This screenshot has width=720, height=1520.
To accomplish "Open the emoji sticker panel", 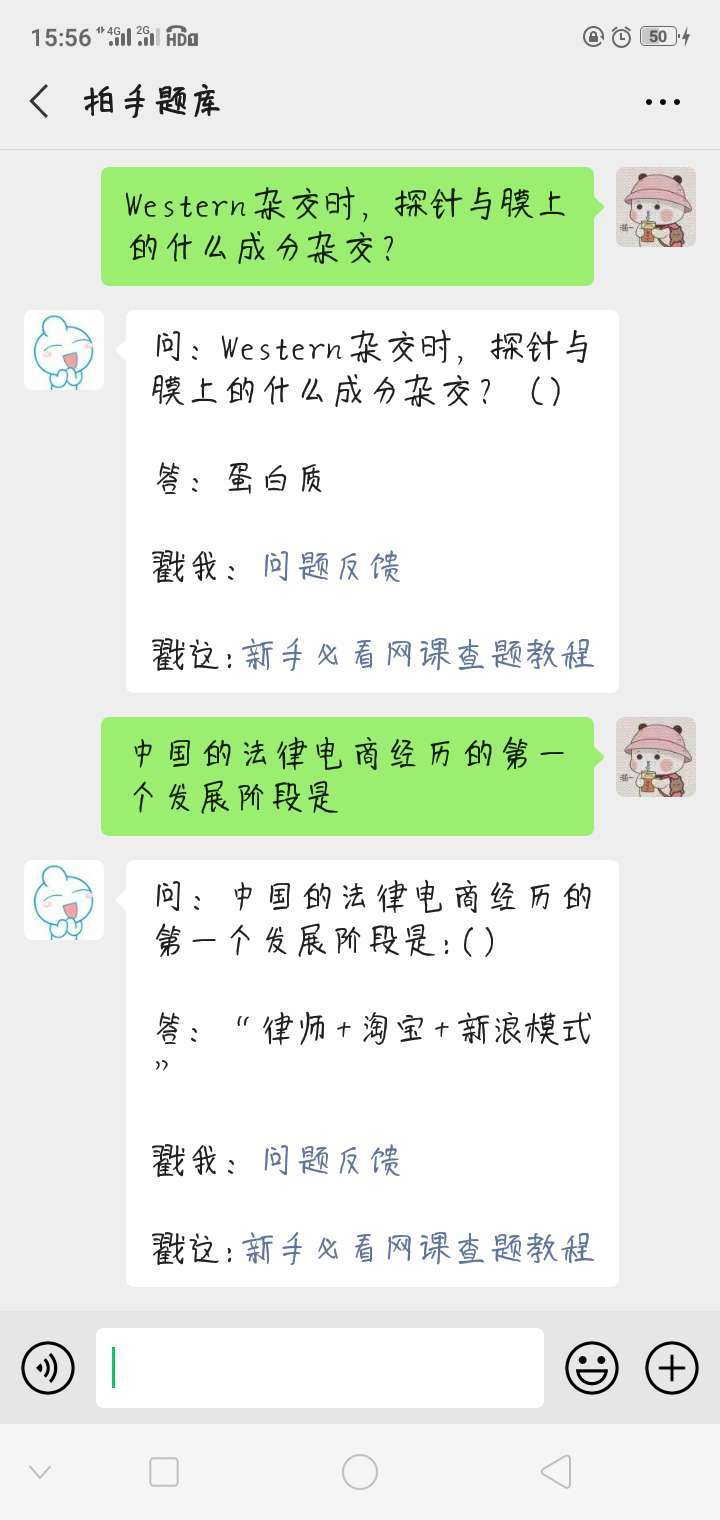I will (592, 1367).
